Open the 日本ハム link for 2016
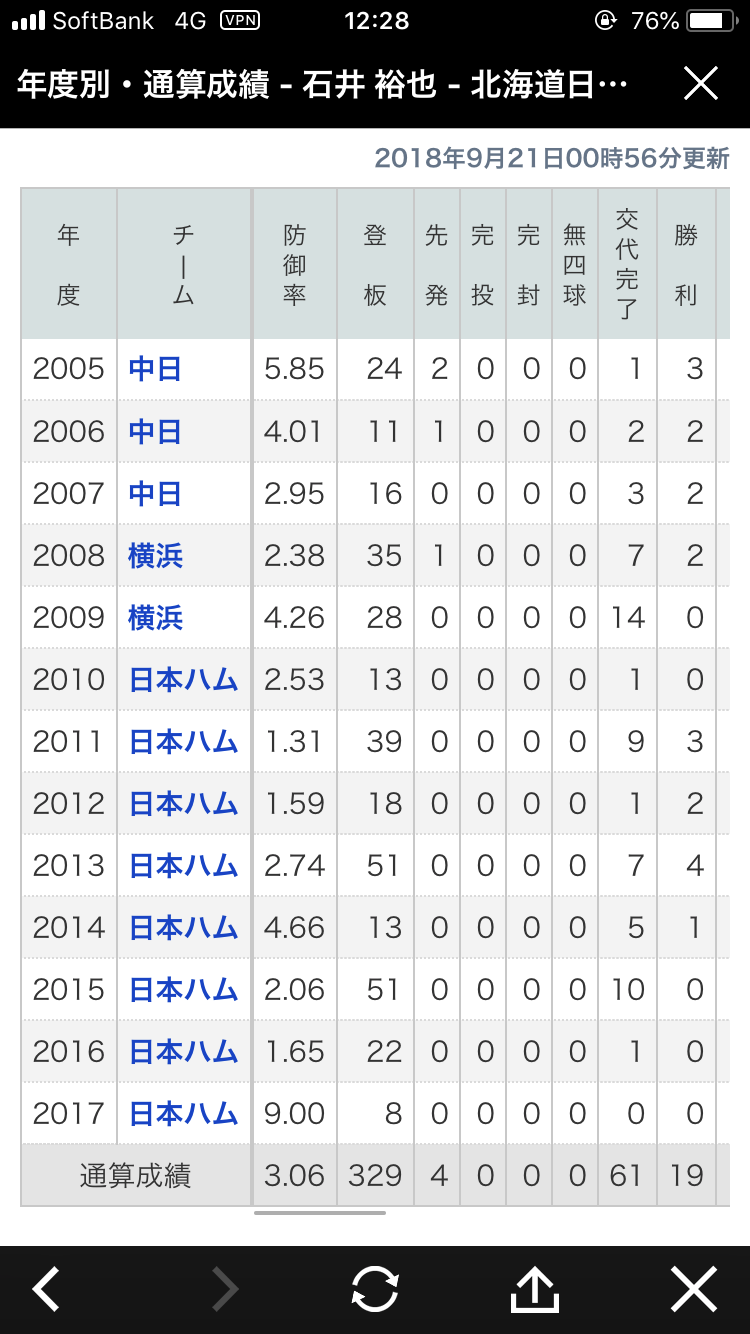Viewport: 750px width, 1334px height. 184,1051
